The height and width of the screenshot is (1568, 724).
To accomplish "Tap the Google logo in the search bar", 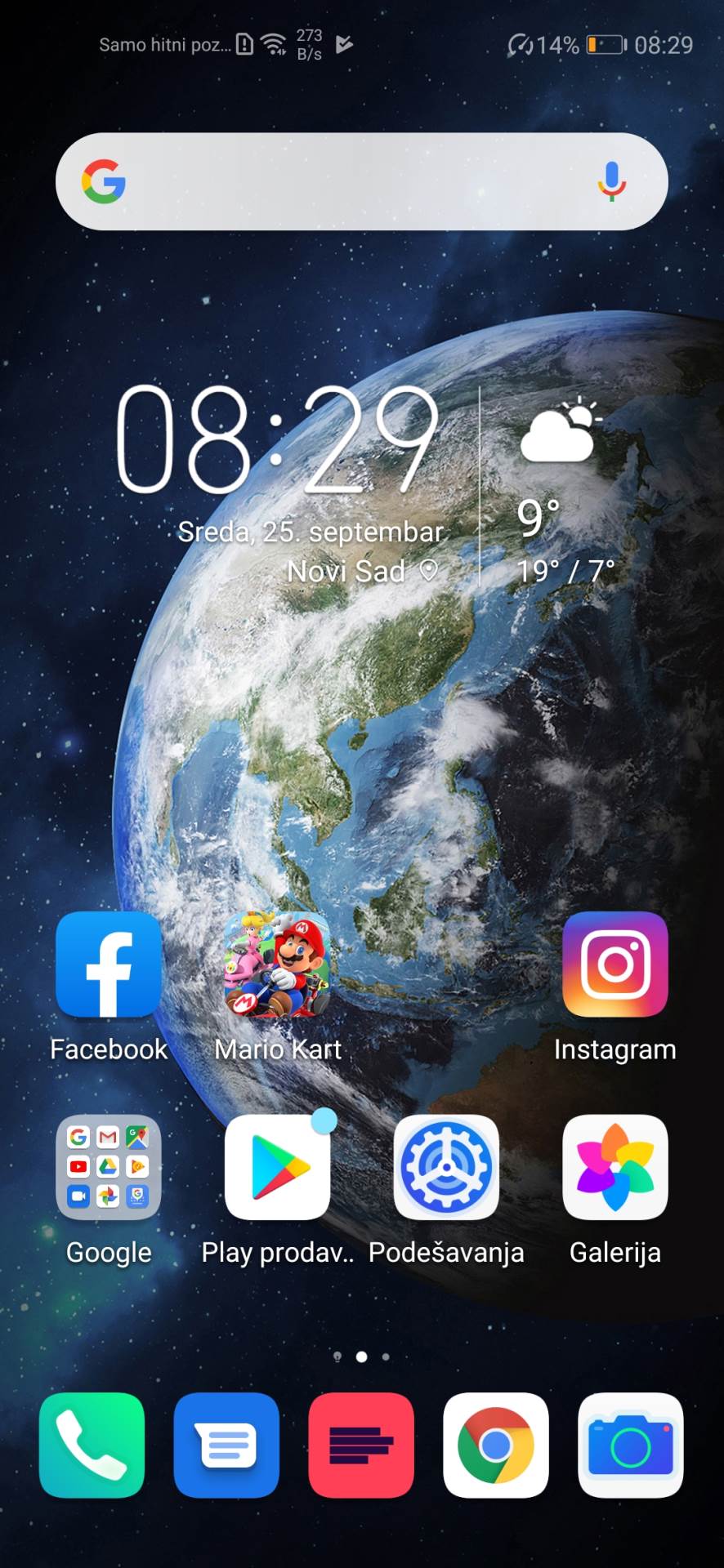I will point(103,181).
